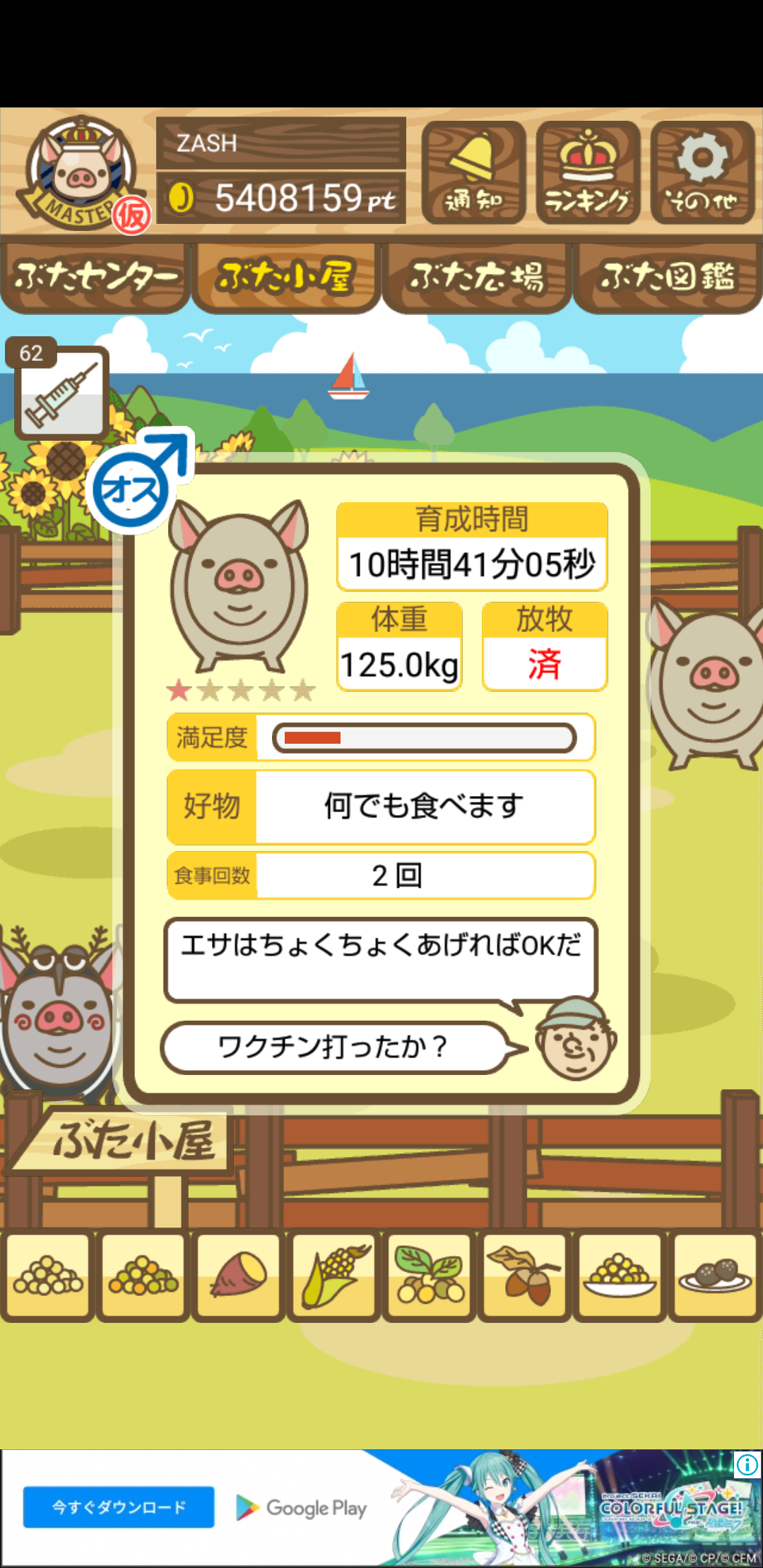Feed the pig the corn

[334, 1276]
